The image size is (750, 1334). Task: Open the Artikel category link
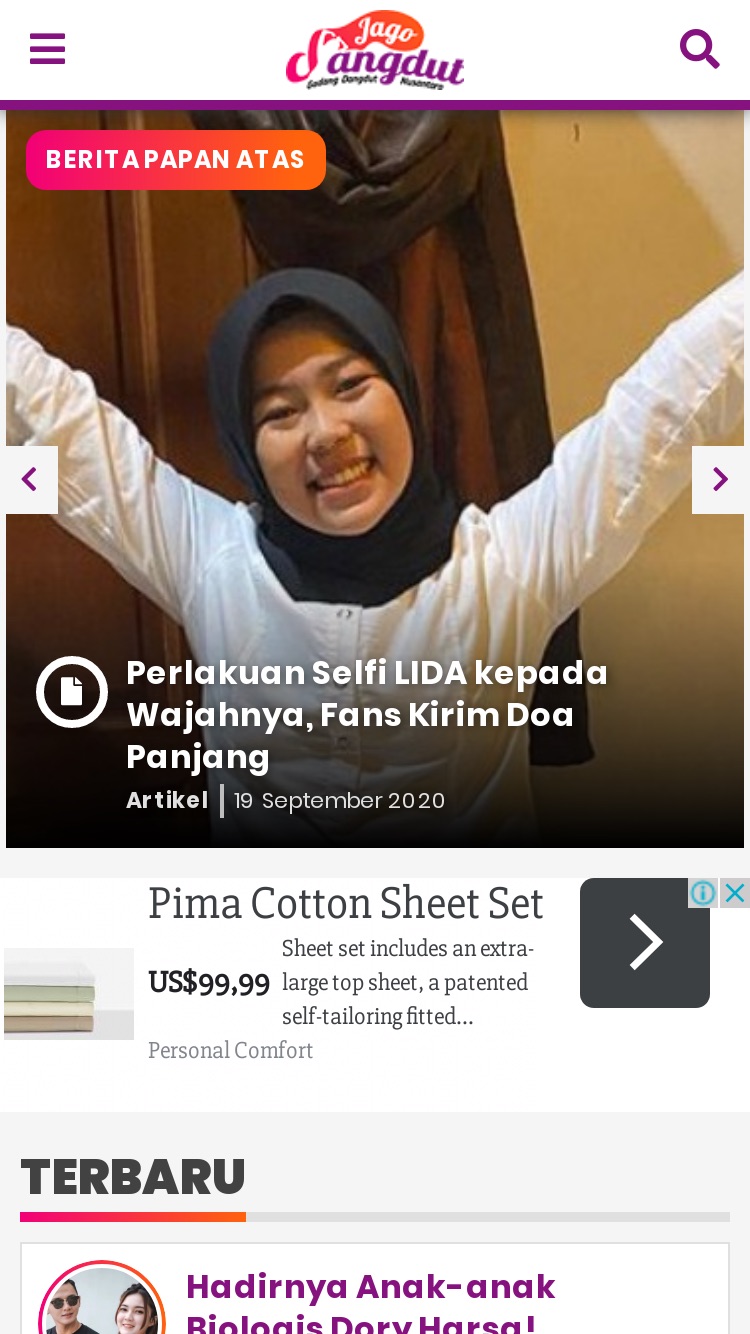point(167,800)
